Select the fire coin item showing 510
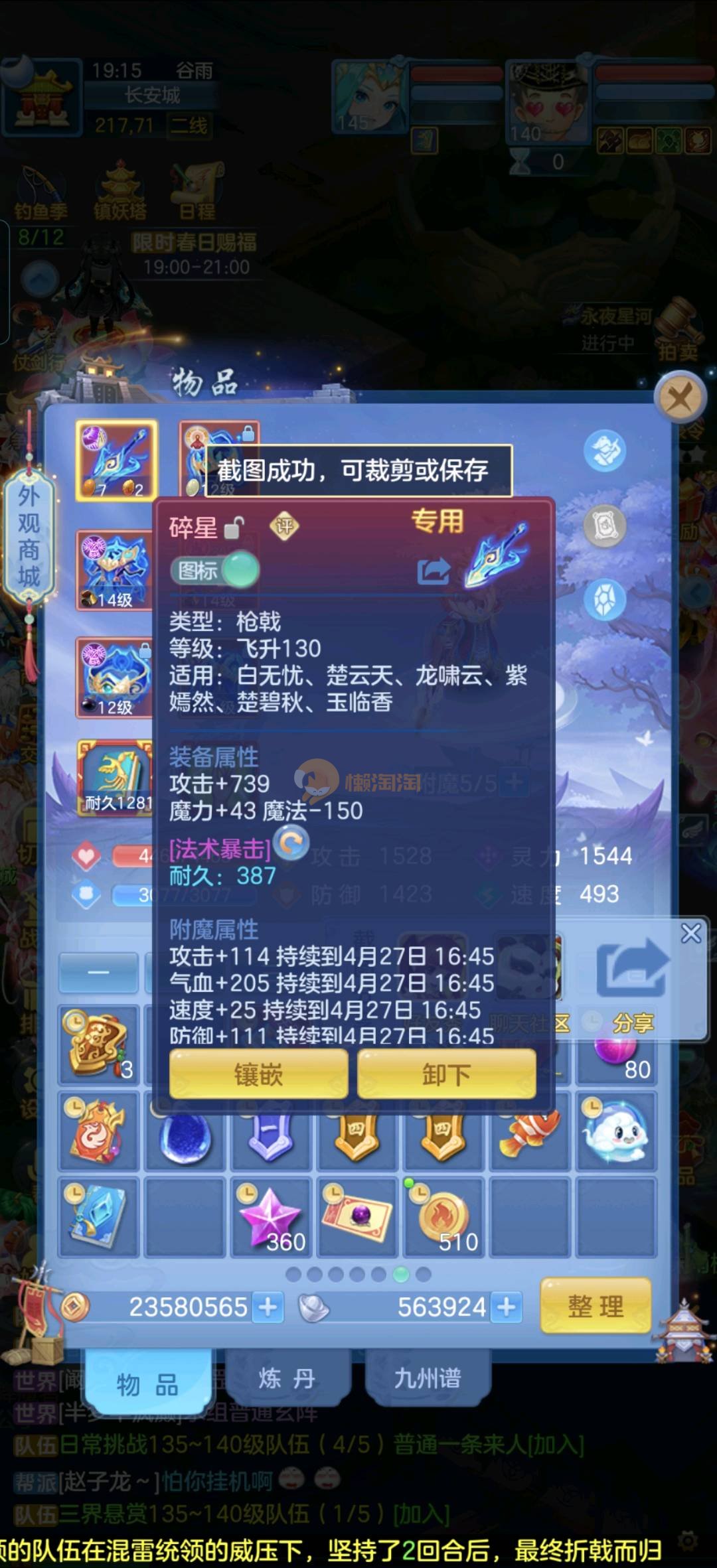Viewport: 717px width, 1568px height. [443, 1218]
